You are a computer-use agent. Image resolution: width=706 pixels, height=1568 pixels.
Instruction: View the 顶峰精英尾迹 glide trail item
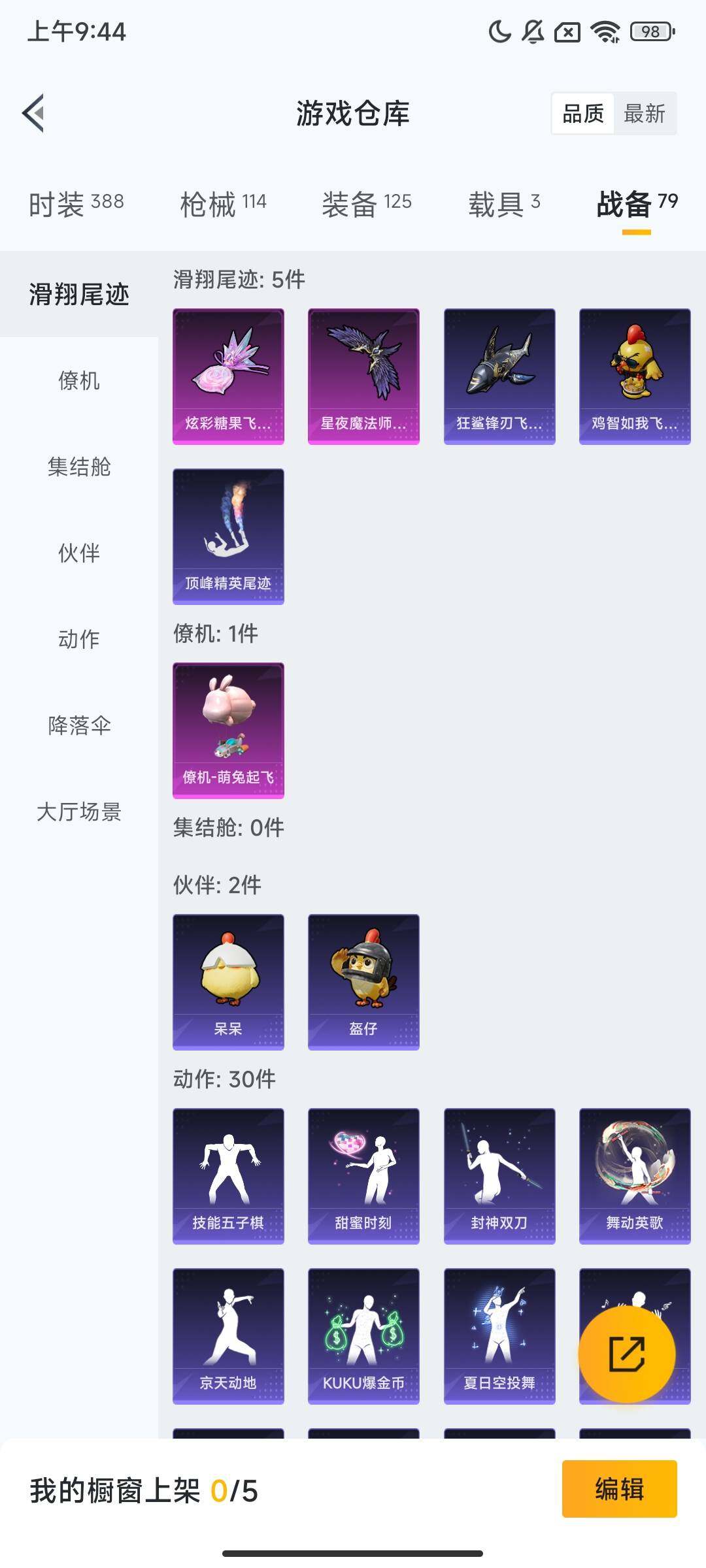pos(228,536)
